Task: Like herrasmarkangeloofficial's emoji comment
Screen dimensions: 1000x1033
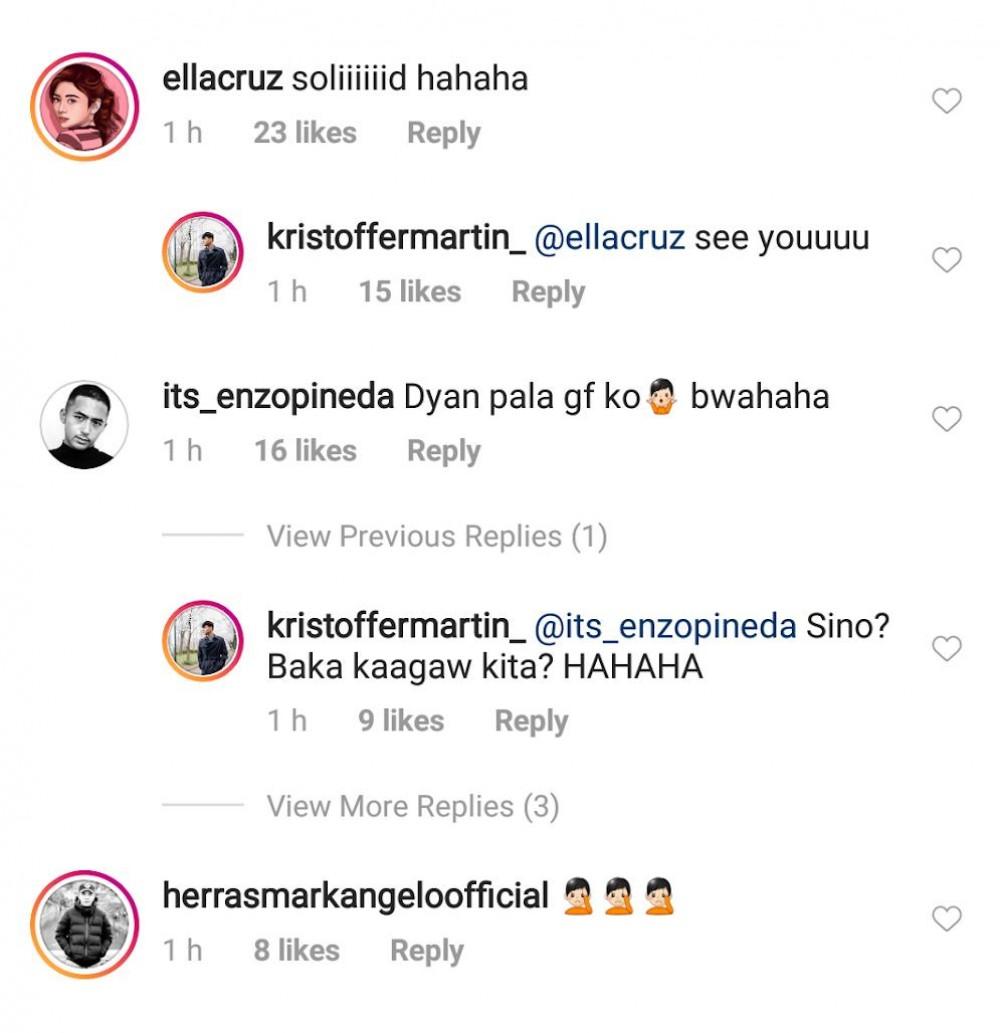Action: (946, 918)
